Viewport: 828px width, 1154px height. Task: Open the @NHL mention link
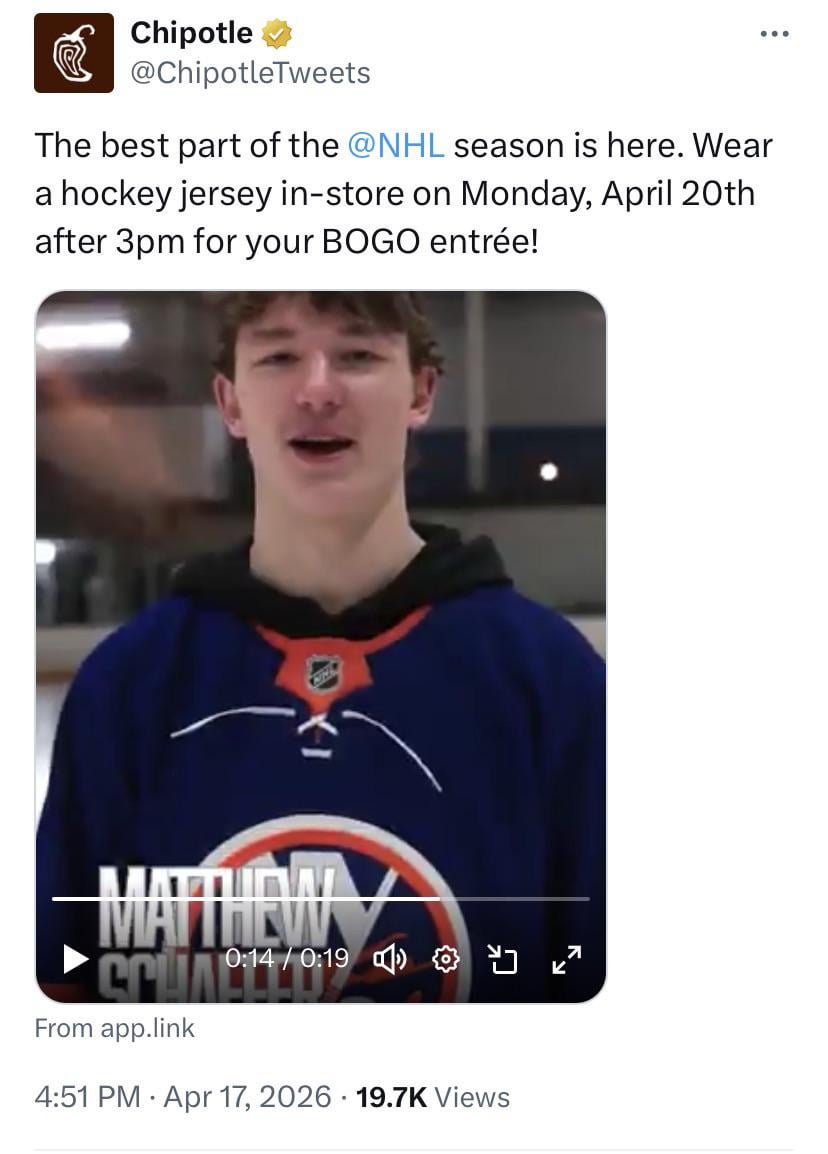(x=396, y=146)
